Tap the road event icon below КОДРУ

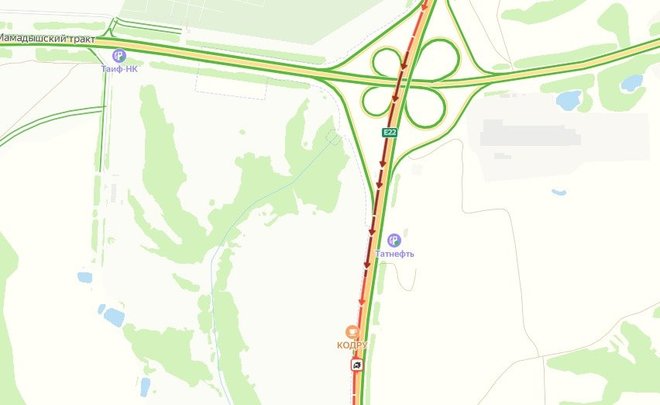(357, 366)
